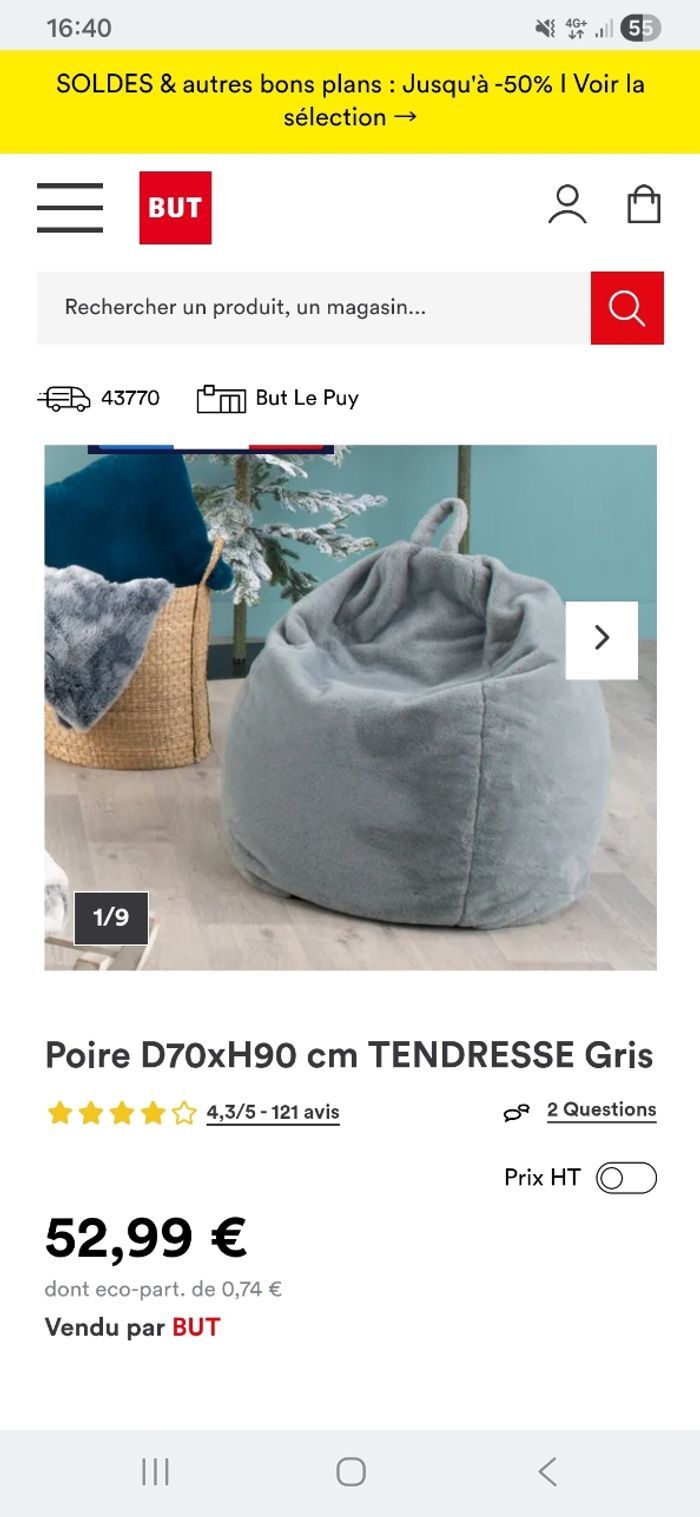This screenshot has height=1517, width=700.
Task: Select the But Le Puy store
Action: coord(278,398)
